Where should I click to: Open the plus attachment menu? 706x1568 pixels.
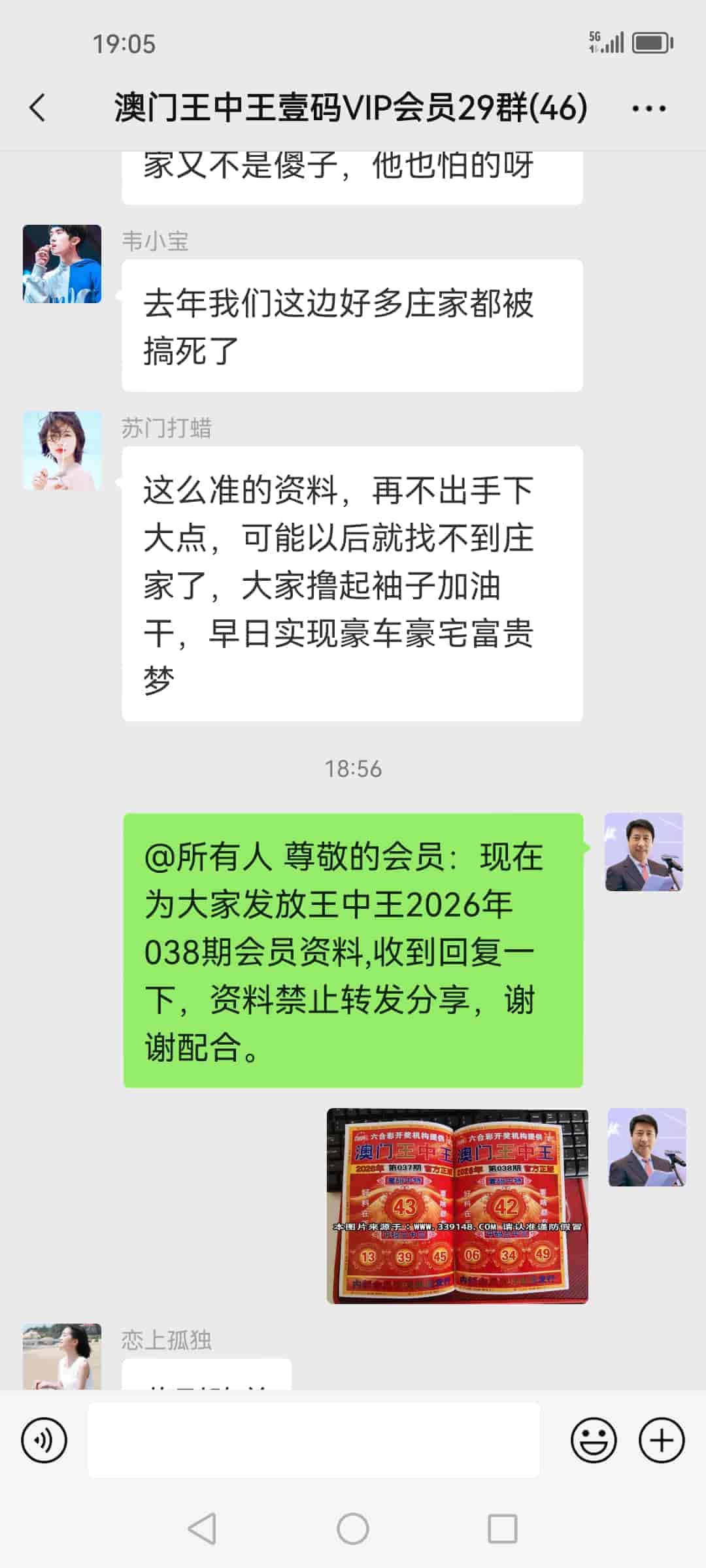pos(662,1440)
